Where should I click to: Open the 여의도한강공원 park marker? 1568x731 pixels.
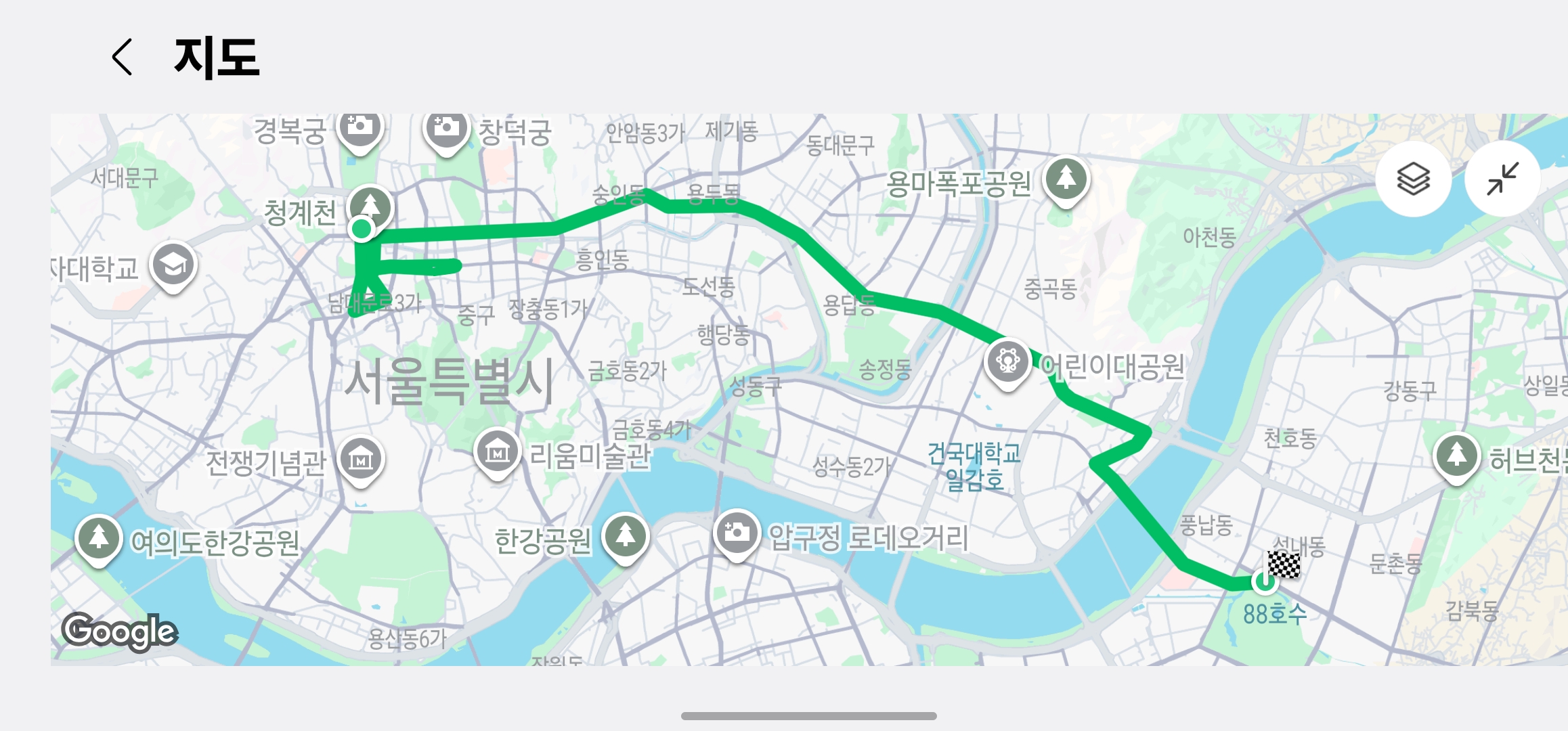coord(99,539)
